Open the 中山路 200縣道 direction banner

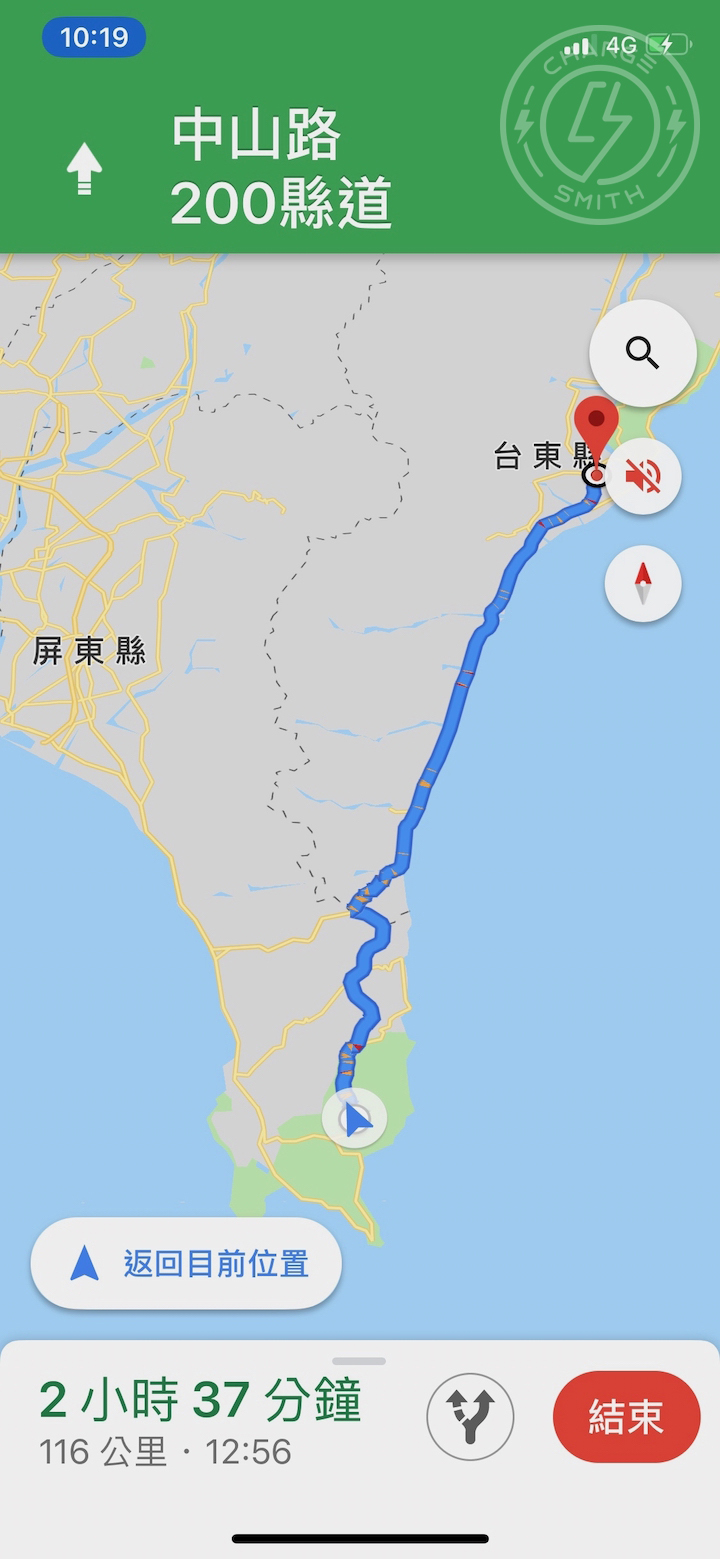coord(280,168)
